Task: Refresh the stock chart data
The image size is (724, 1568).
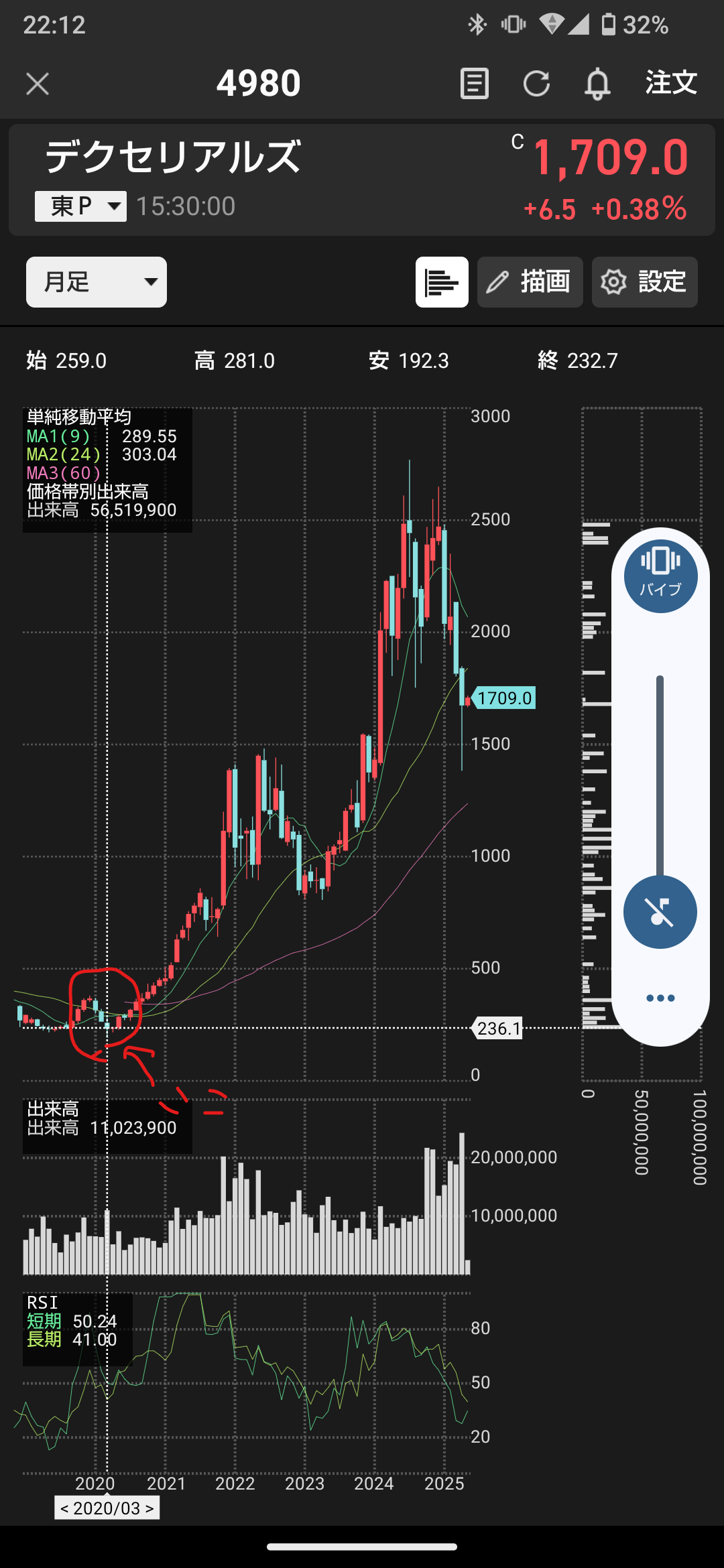Action: coord(536,84)
